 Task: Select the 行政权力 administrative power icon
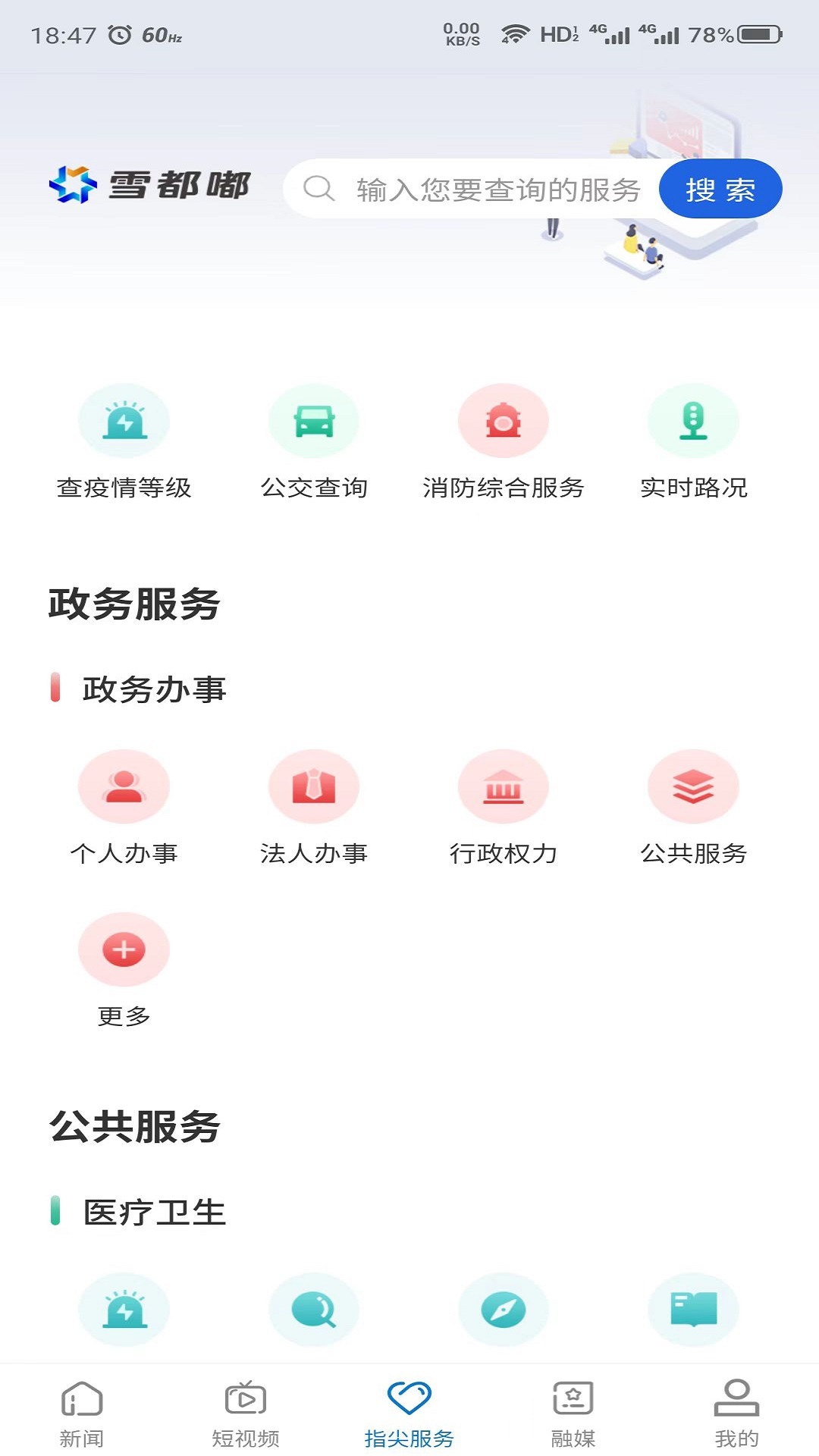point(504,786)
